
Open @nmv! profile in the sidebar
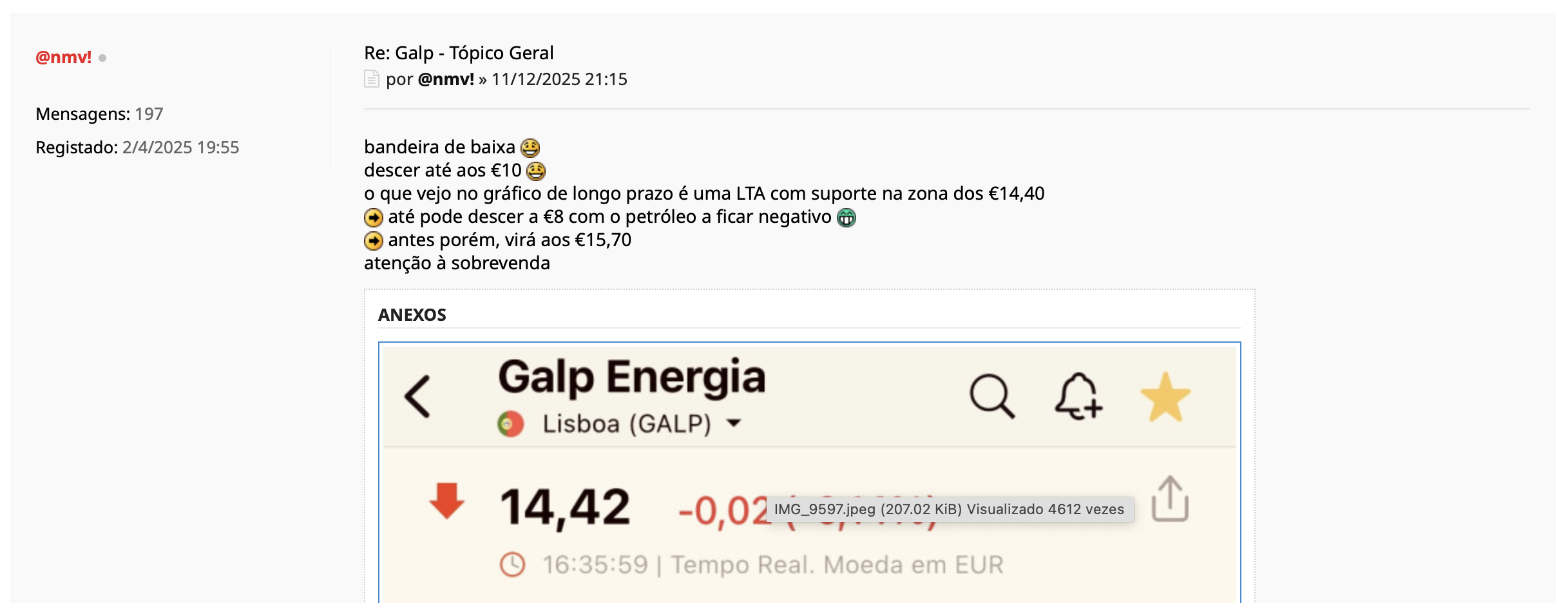tap(63, 57)
